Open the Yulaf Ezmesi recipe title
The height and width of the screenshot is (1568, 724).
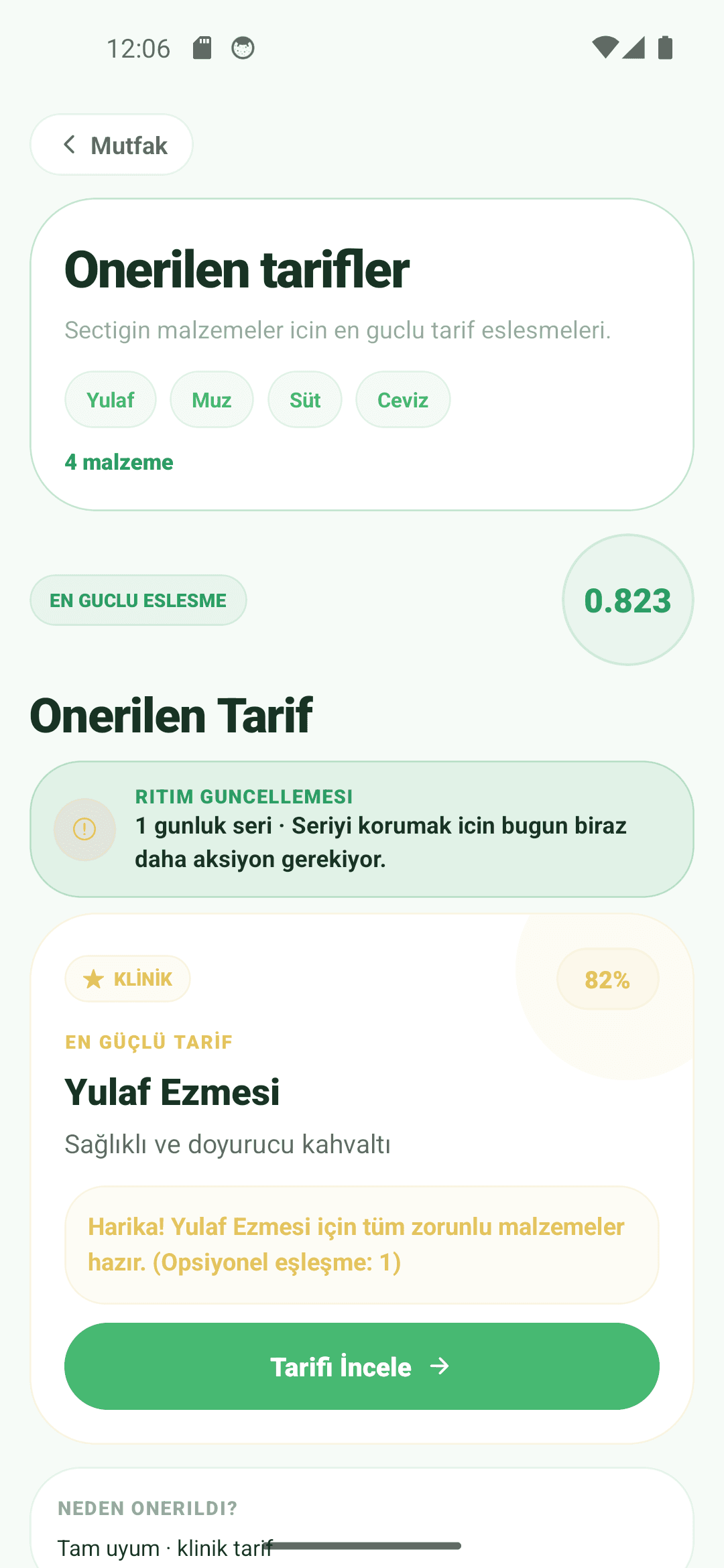point(173,1092)
